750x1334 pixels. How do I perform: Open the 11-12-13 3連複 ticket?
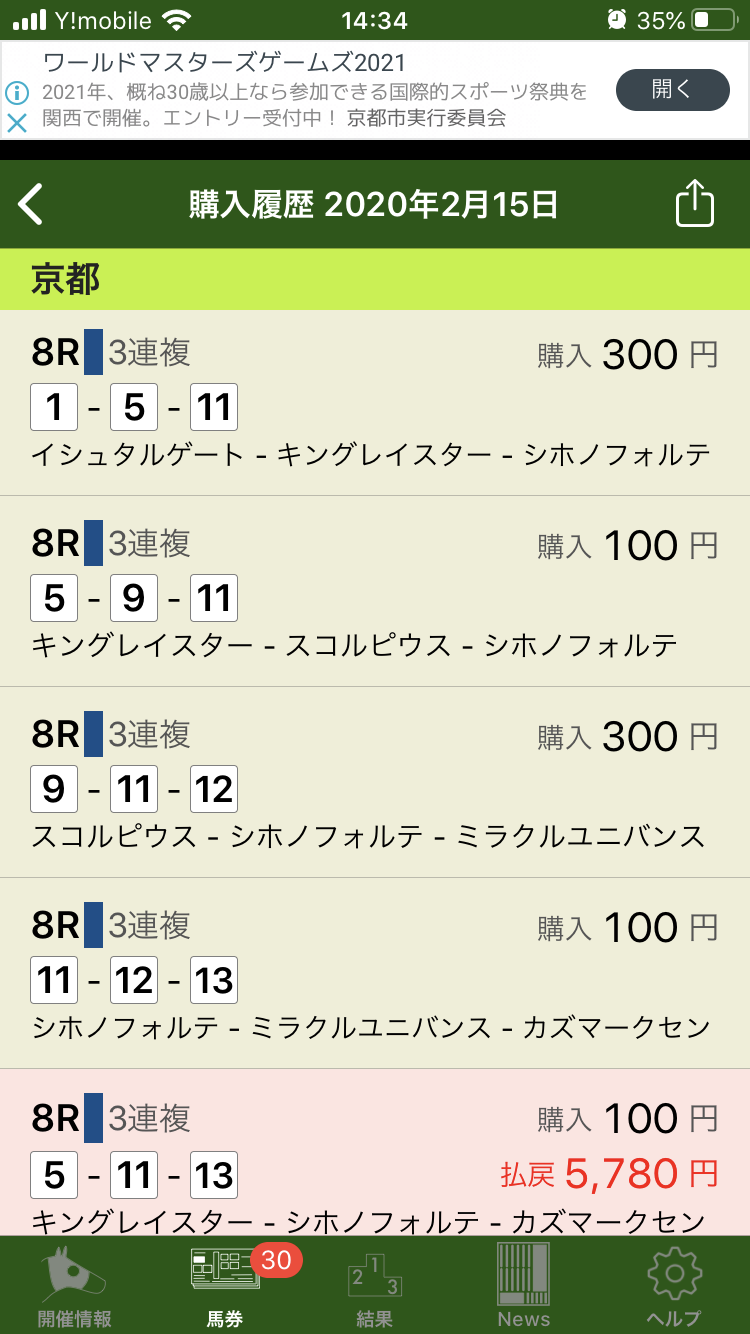375,974
